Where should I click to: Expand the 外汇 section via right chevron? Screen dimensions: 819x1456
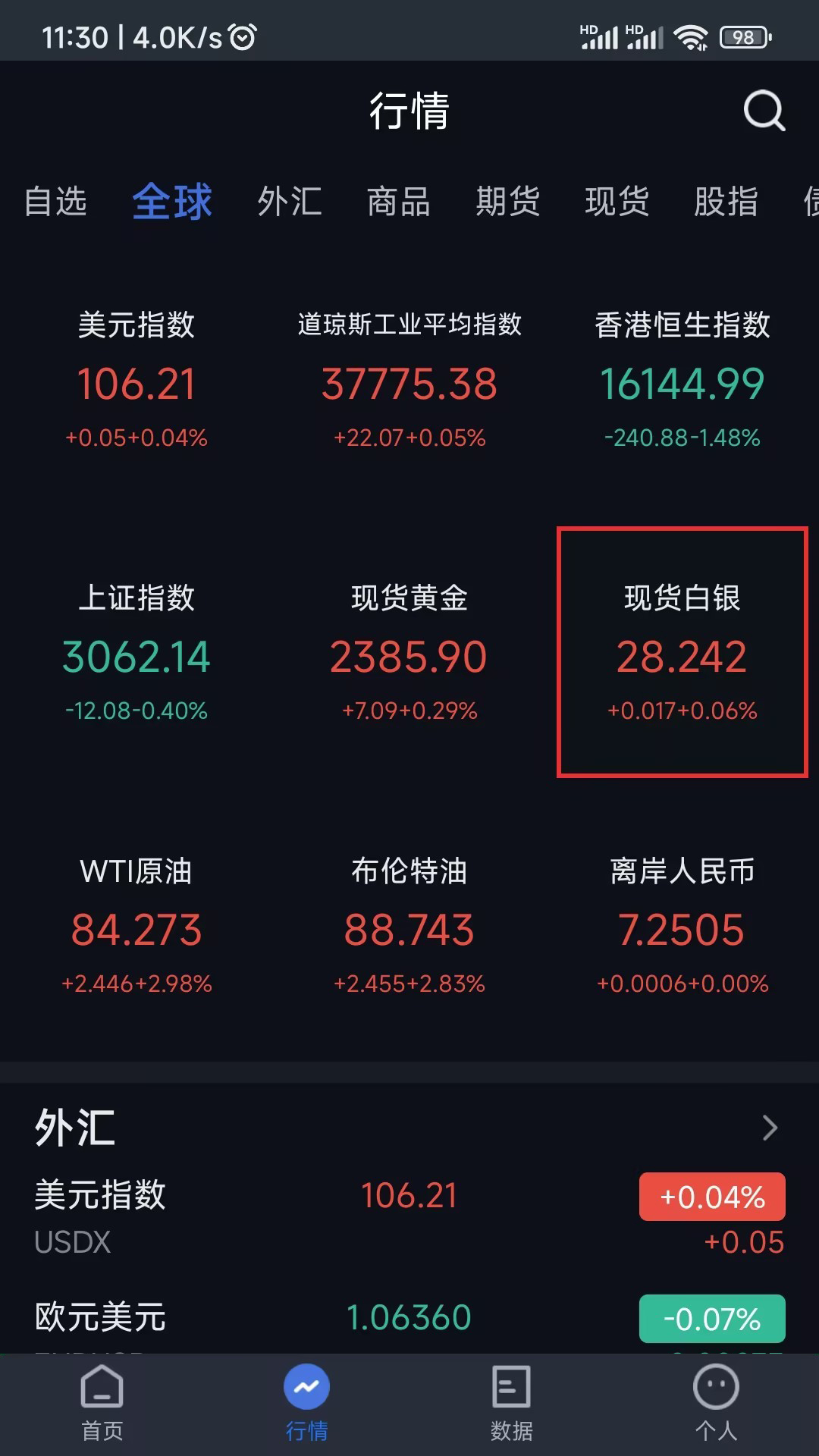pyautogui.click(x=769, y=1128)
